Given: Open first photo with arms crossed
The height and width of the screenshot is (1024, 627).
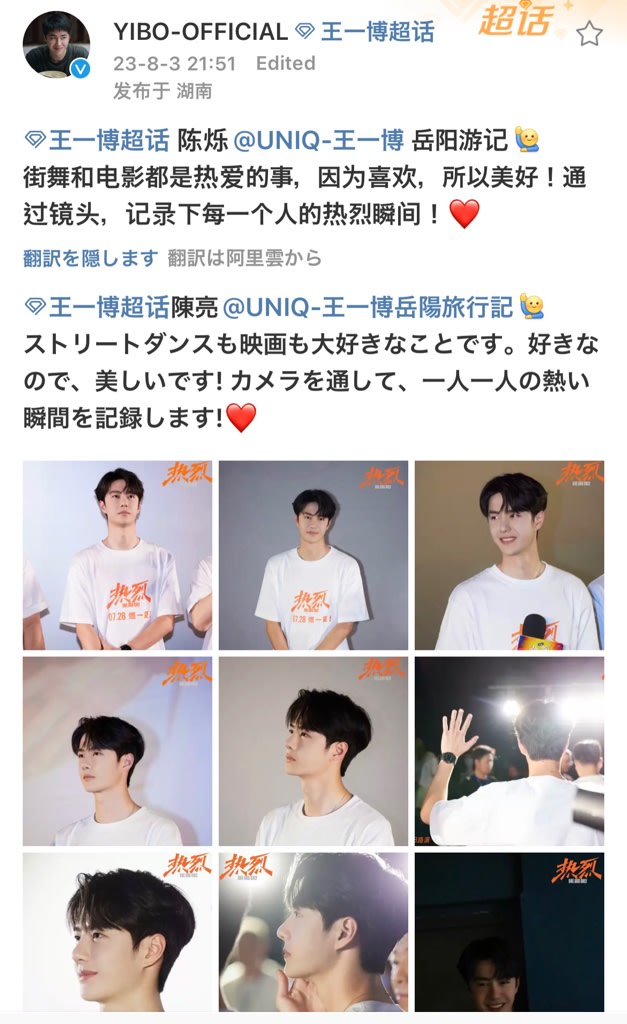Looking at the screenshot, I should pos(117,556).
